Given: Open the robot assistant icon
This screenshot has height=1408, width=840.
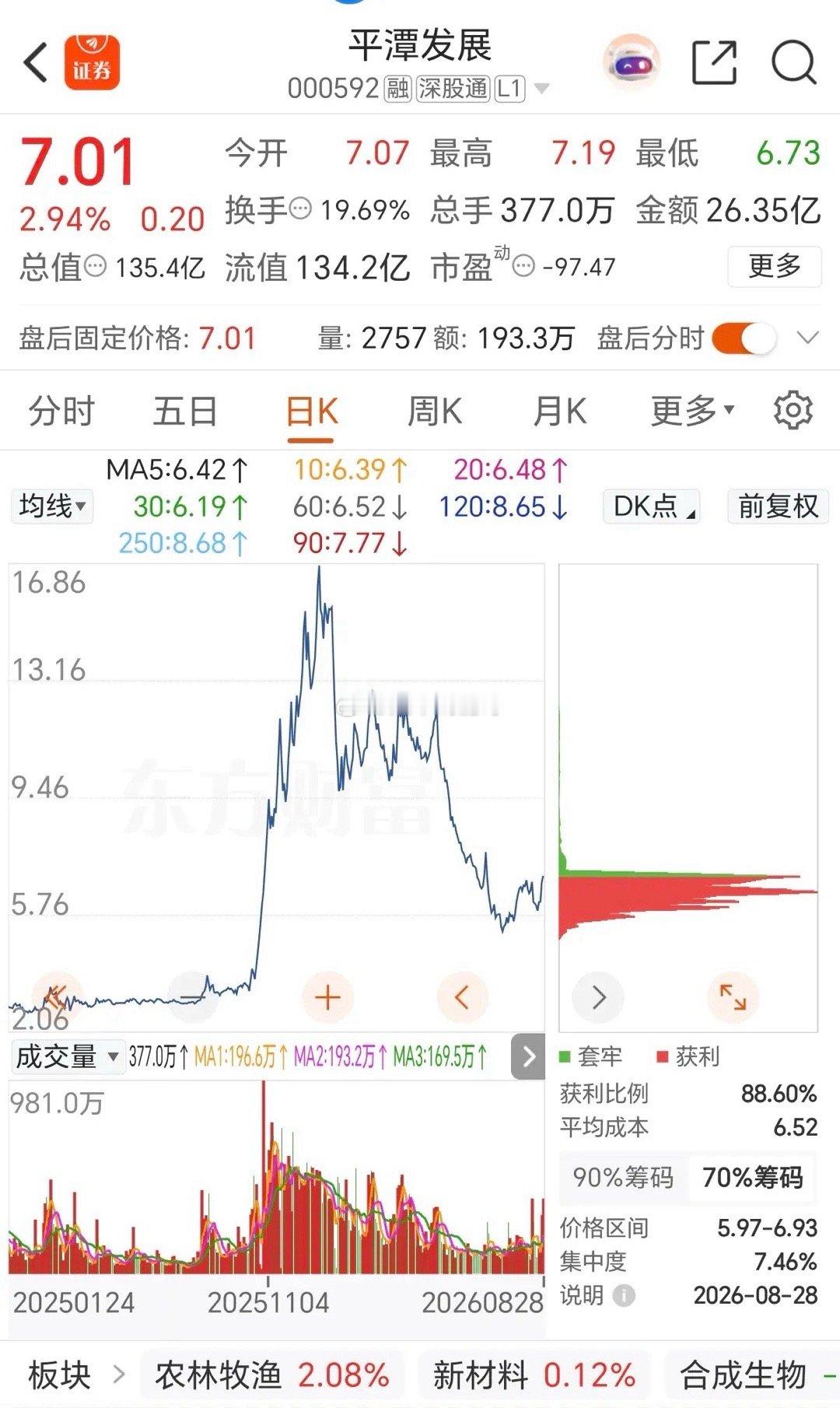Looking at the screenshot, I should point(632,62).
